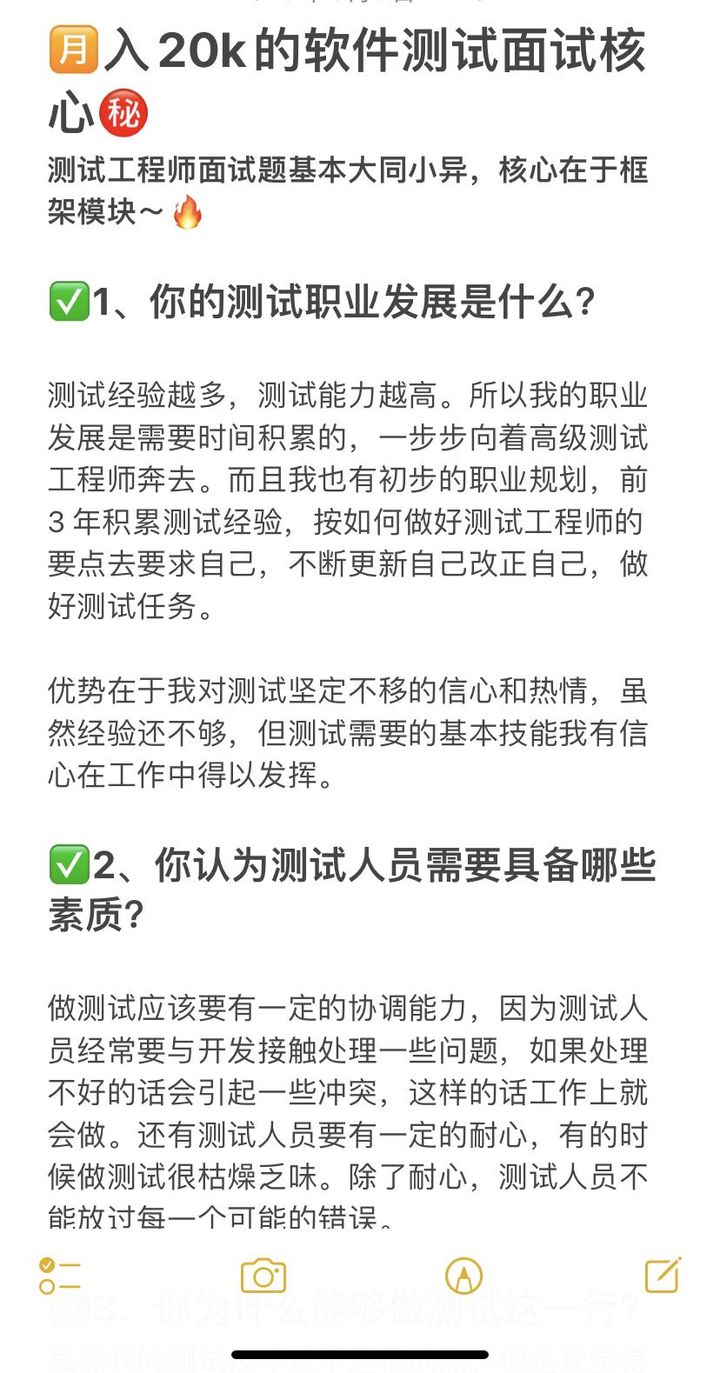Screen dimensions: 720x1373
Task: Add a checklist to the note
Action: tap(60, 1276)
